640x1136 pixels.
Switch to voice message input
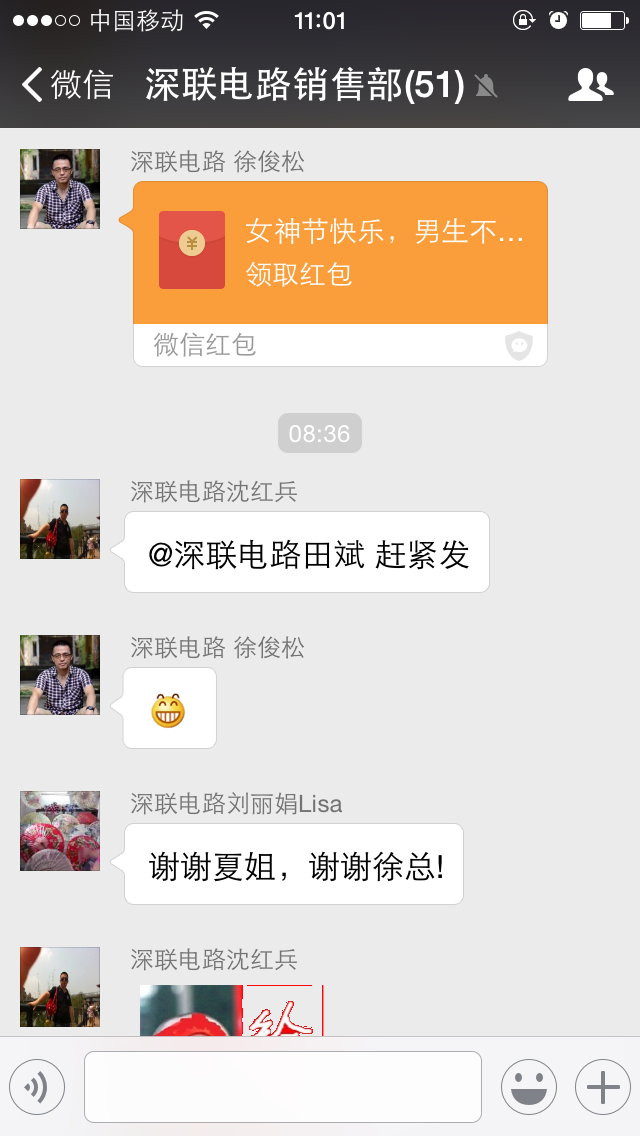[x=37, y=1087]
